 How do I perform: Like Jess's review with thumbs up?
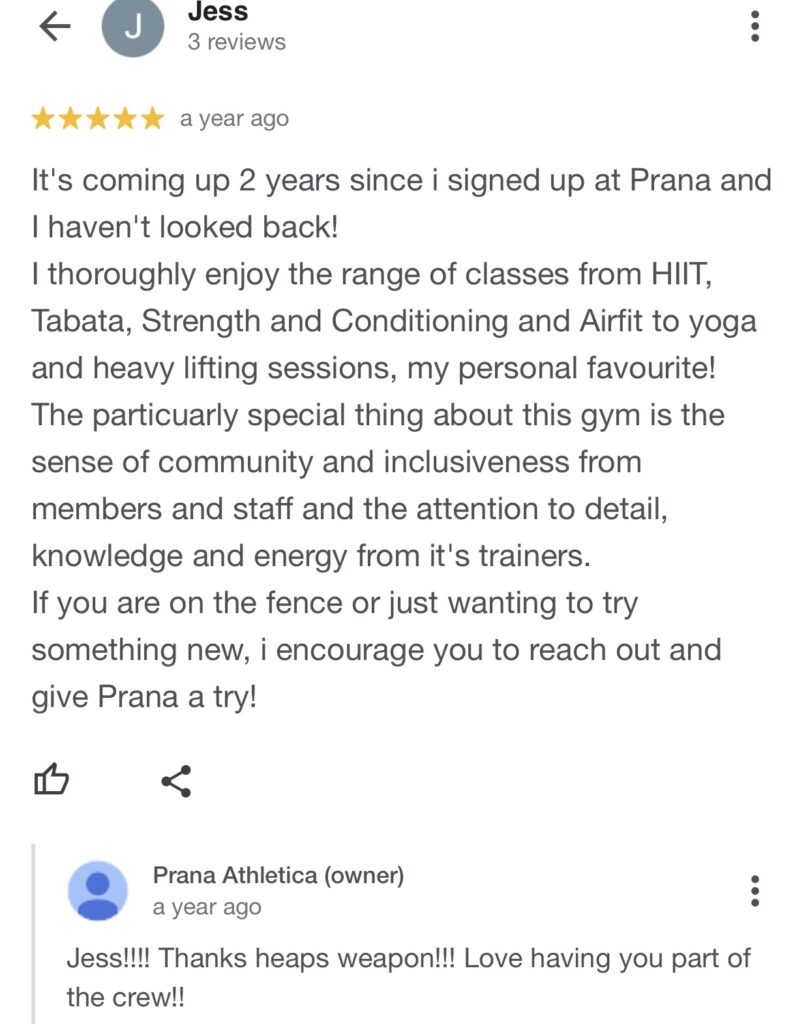[52, 780]
